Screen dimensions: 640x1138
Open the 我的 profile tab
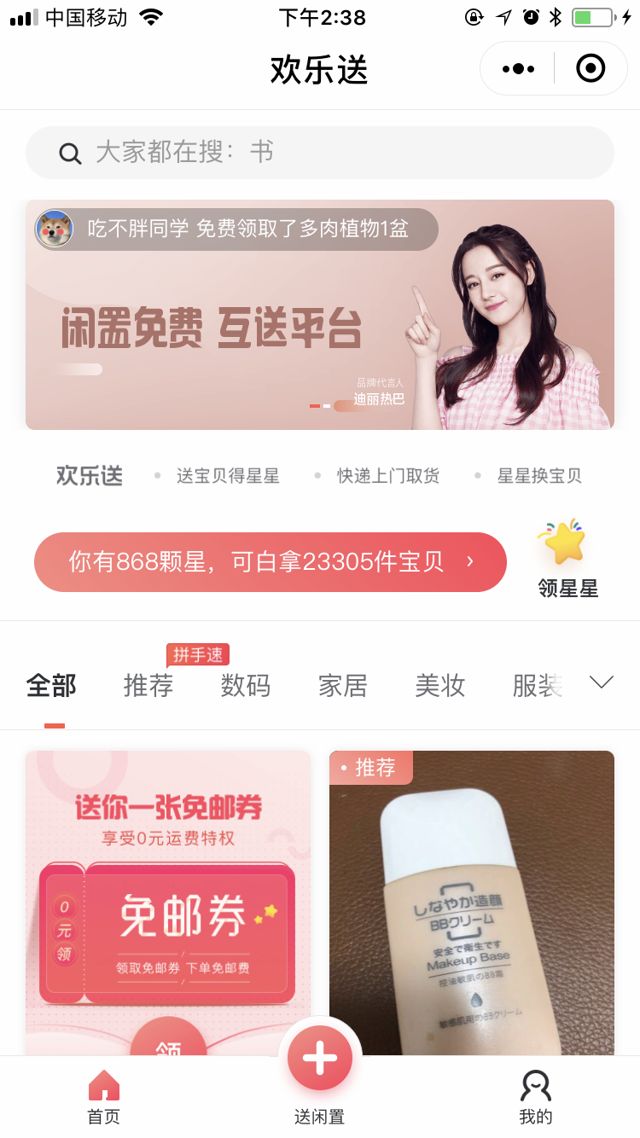536,1097
